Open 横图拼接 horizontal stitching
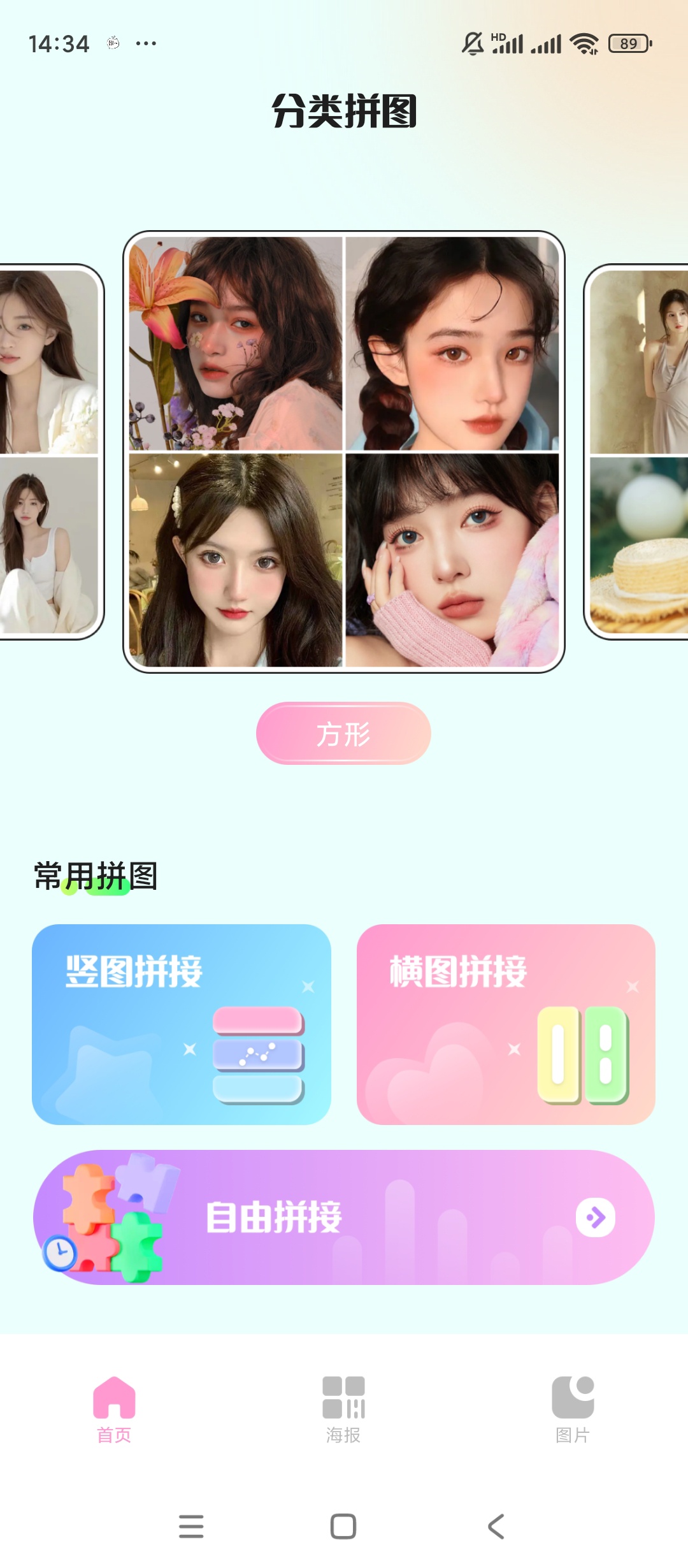The image size is (688, 1568). [x=506, y=1024]
